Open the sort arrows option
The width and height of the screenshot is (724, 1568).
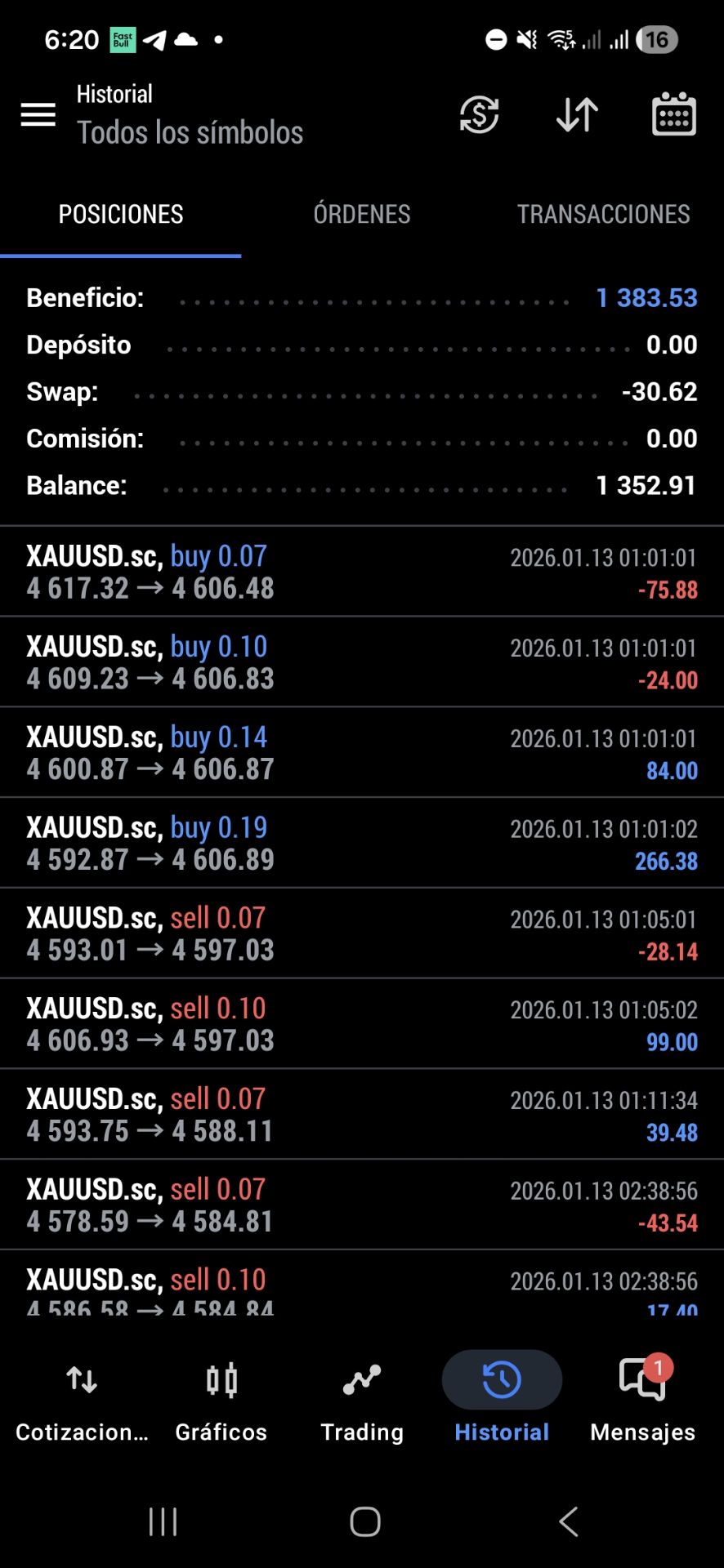point(577,114)
